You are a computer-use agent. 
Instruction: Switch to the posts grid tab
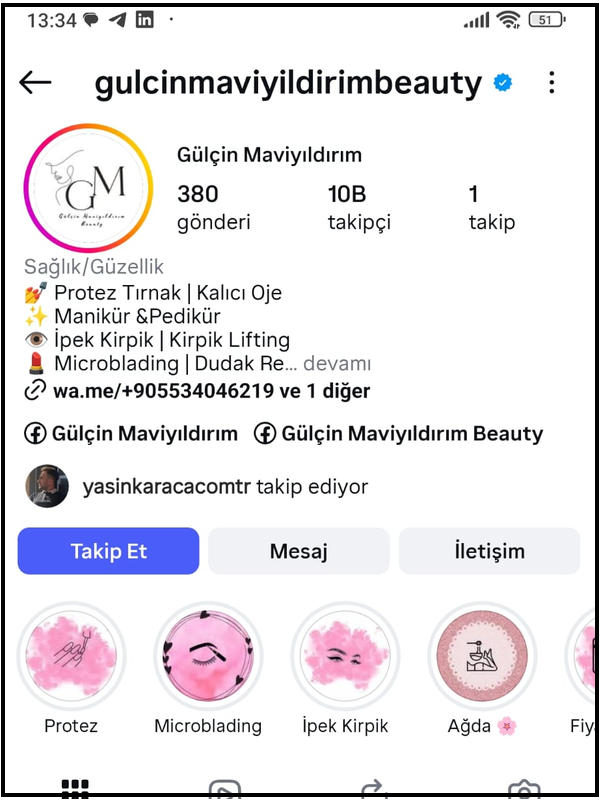click(x=75, y=788)
